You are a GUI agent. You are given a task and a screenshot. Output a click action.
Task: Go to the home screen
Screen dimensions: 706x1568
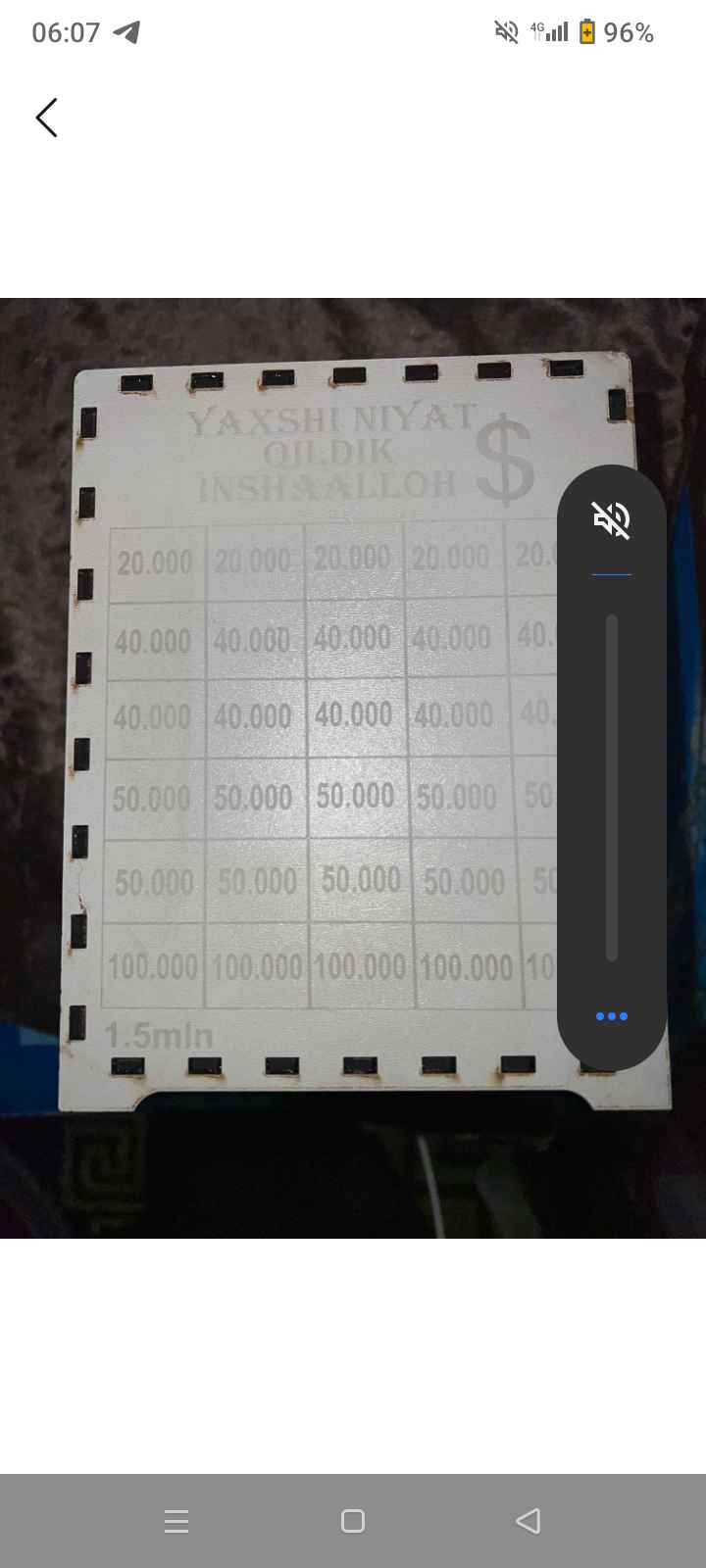point(353,1521)
